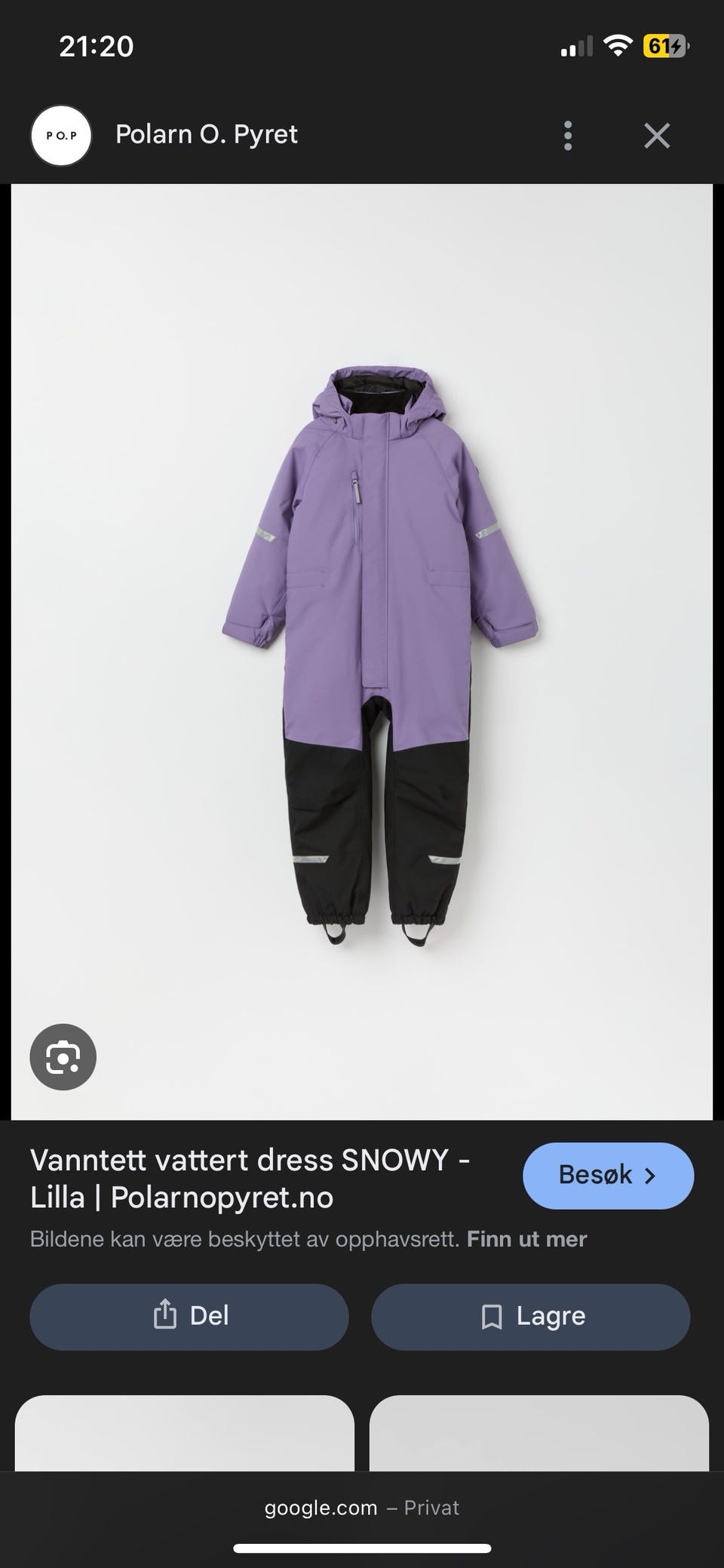Tap the Besøk button to visit site
724x1568 pixels.
point(608,1176)
